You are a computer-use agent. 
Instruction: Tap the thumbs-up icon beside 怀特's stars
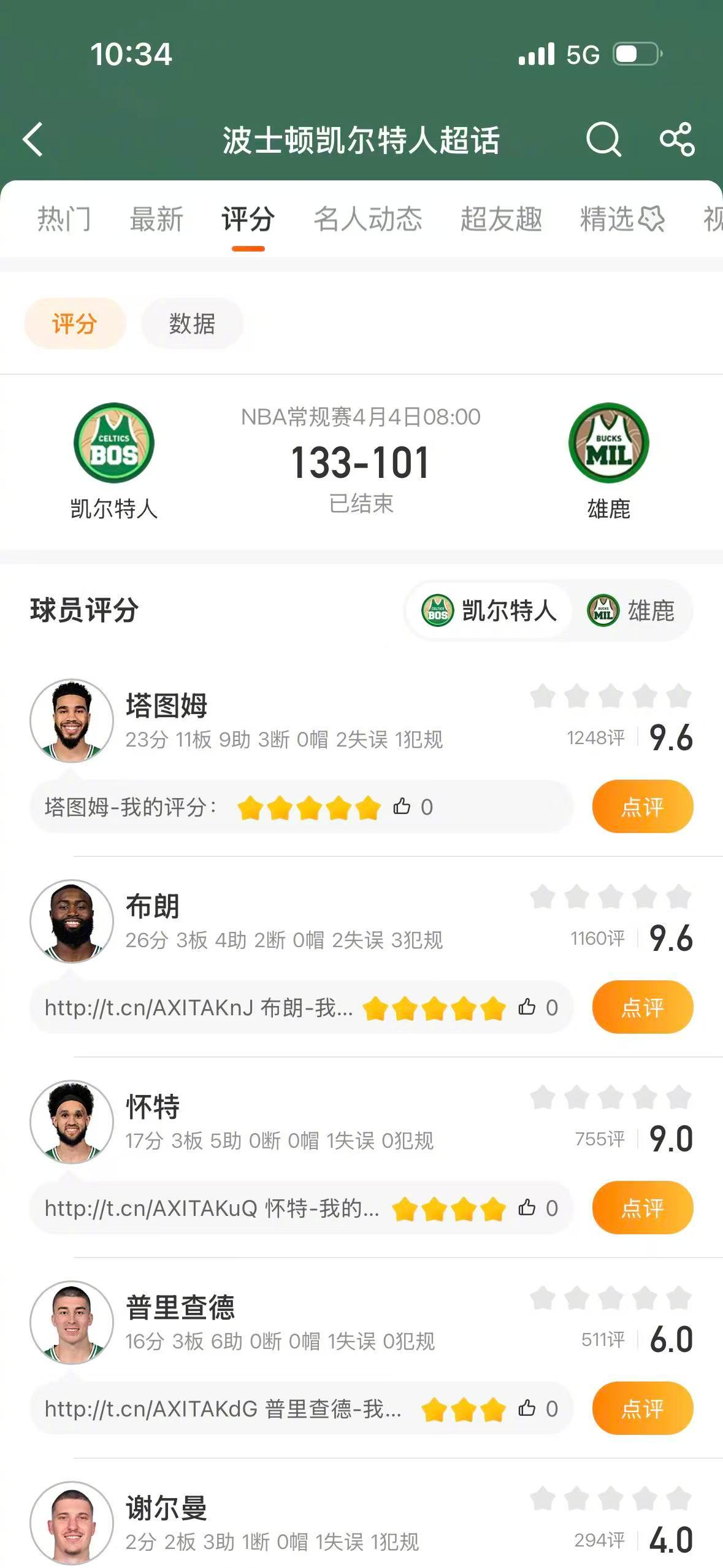click(529, 1207)
